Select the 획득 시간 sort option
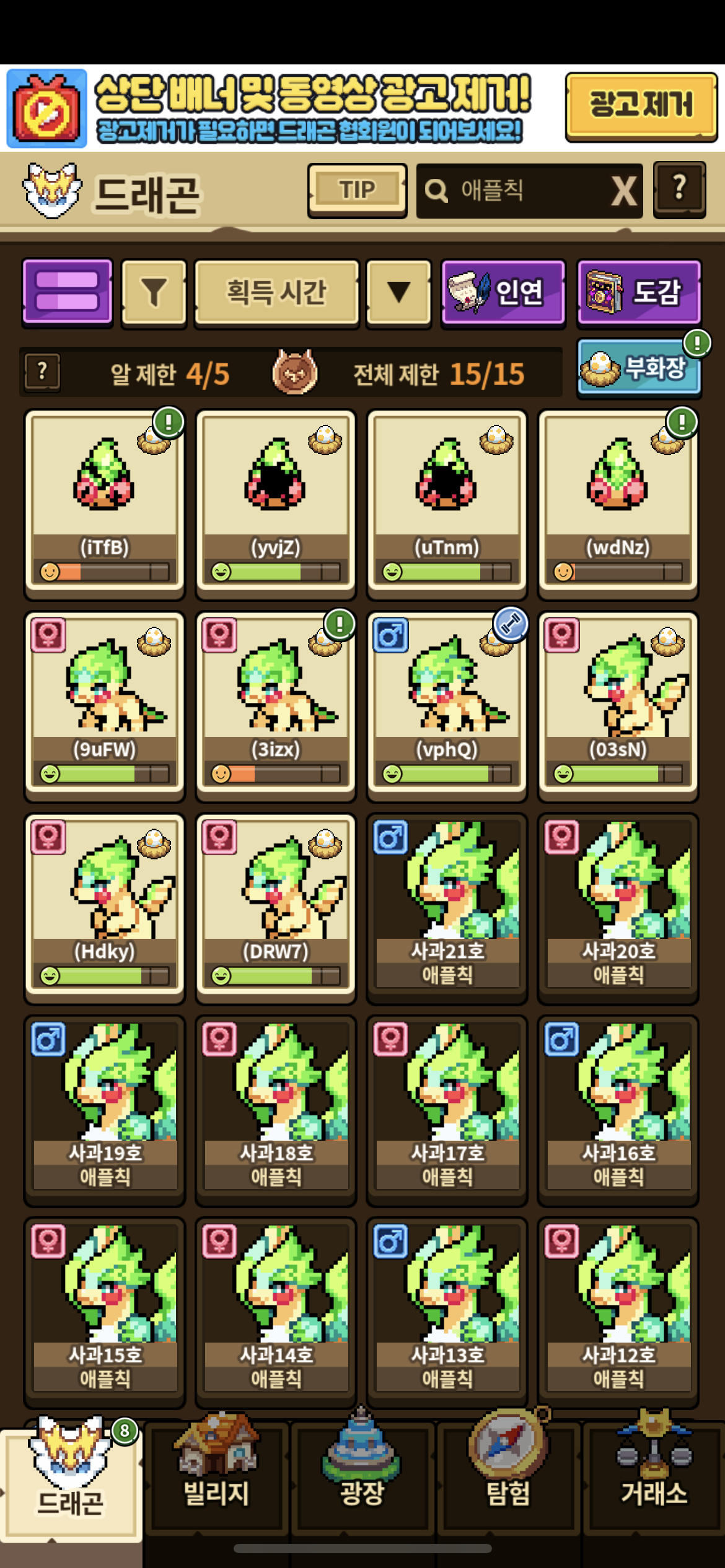Viewport: 725px width, 1568px height. pyautogui.click(x=276, y=292)
